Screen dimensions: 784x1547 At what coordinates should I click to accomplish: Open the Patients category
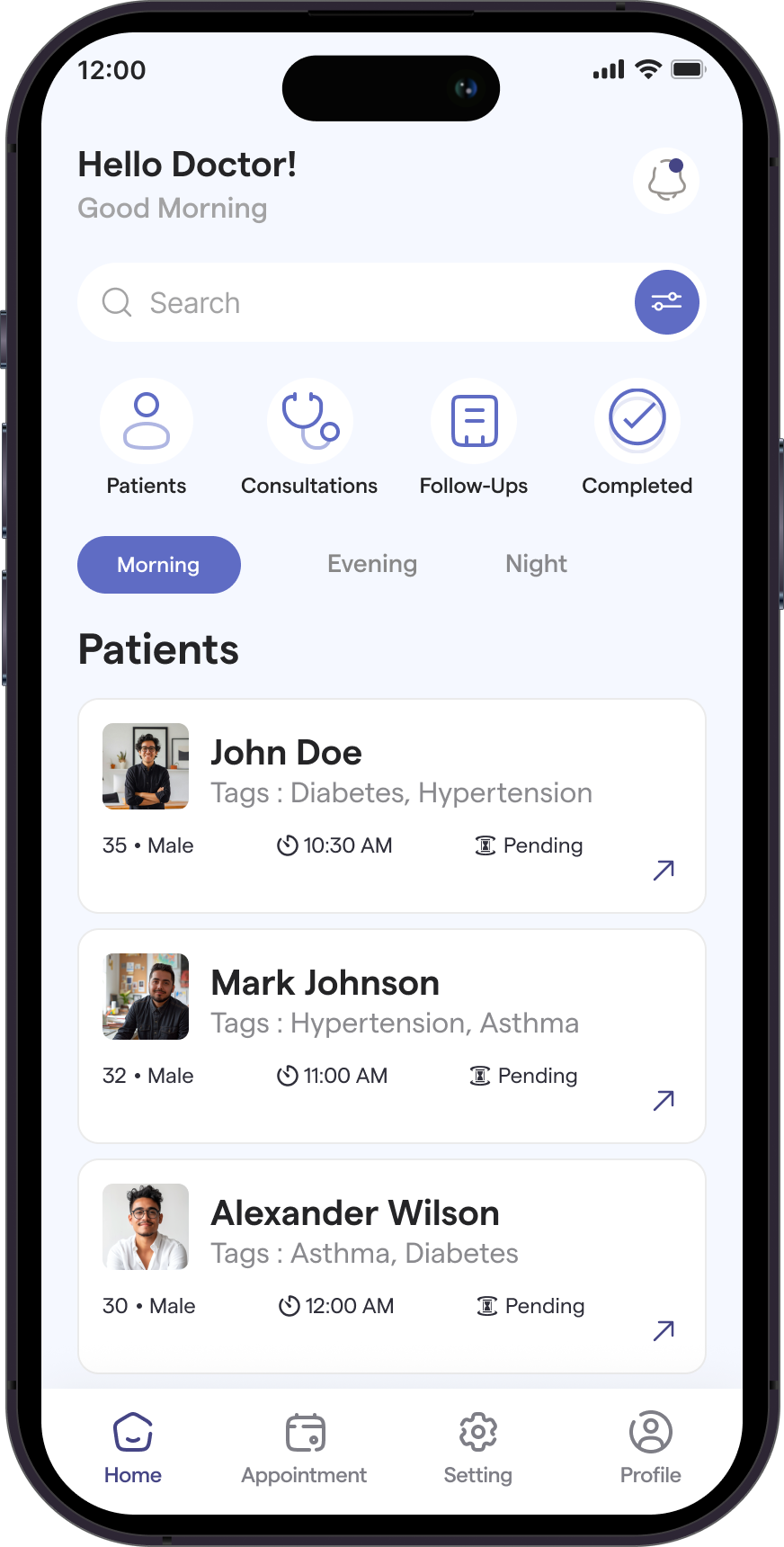147,422
